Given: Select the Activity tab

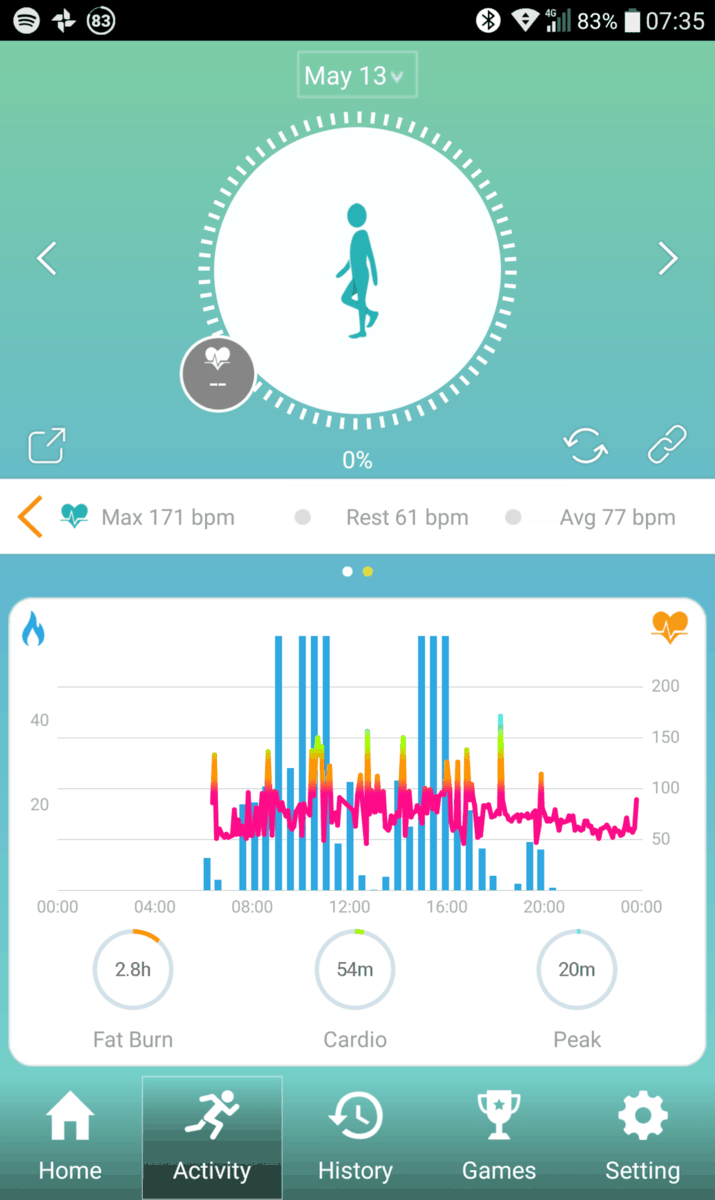Looking at the screenshot, I should [212, 1138].
